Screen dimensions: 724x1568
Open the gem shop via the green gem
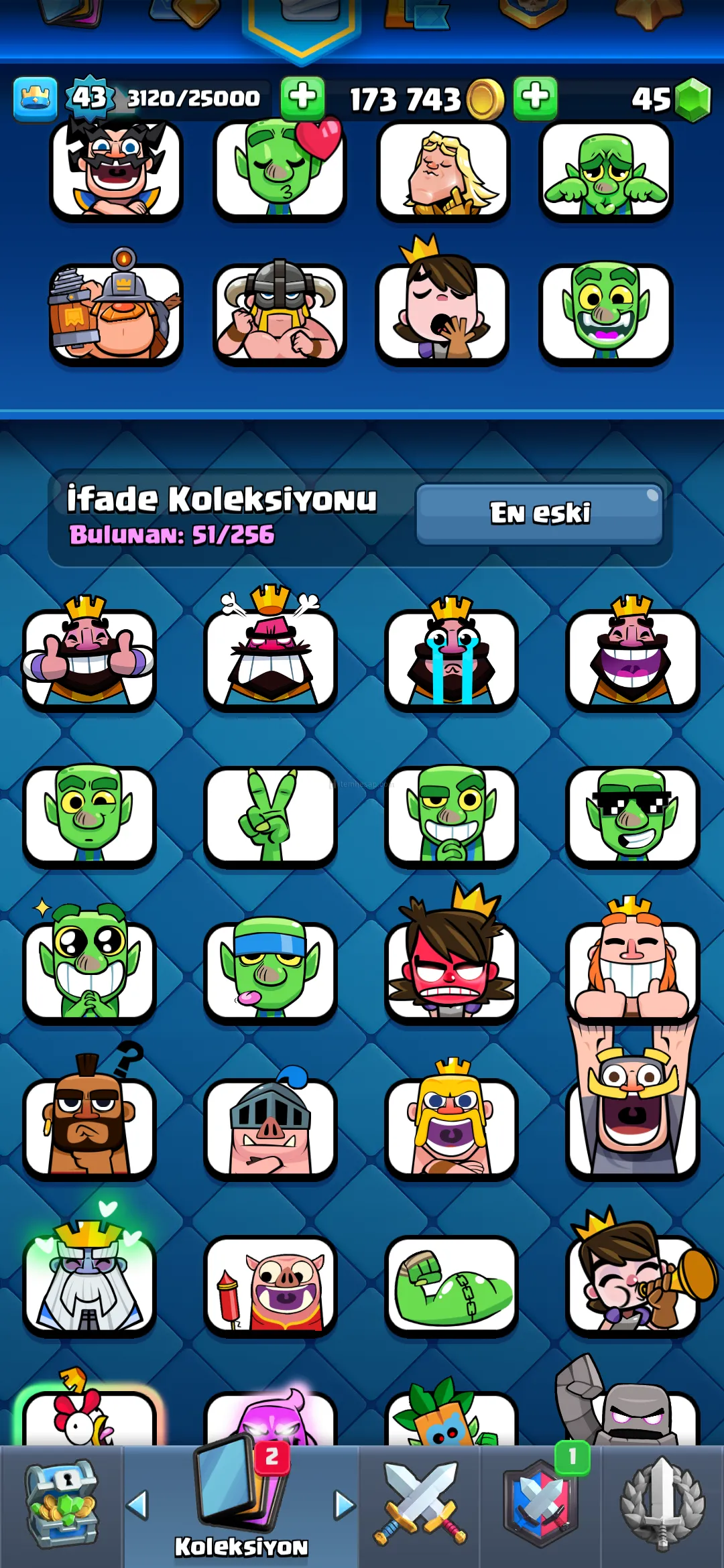pyautogui.click(x=692, y=99)
